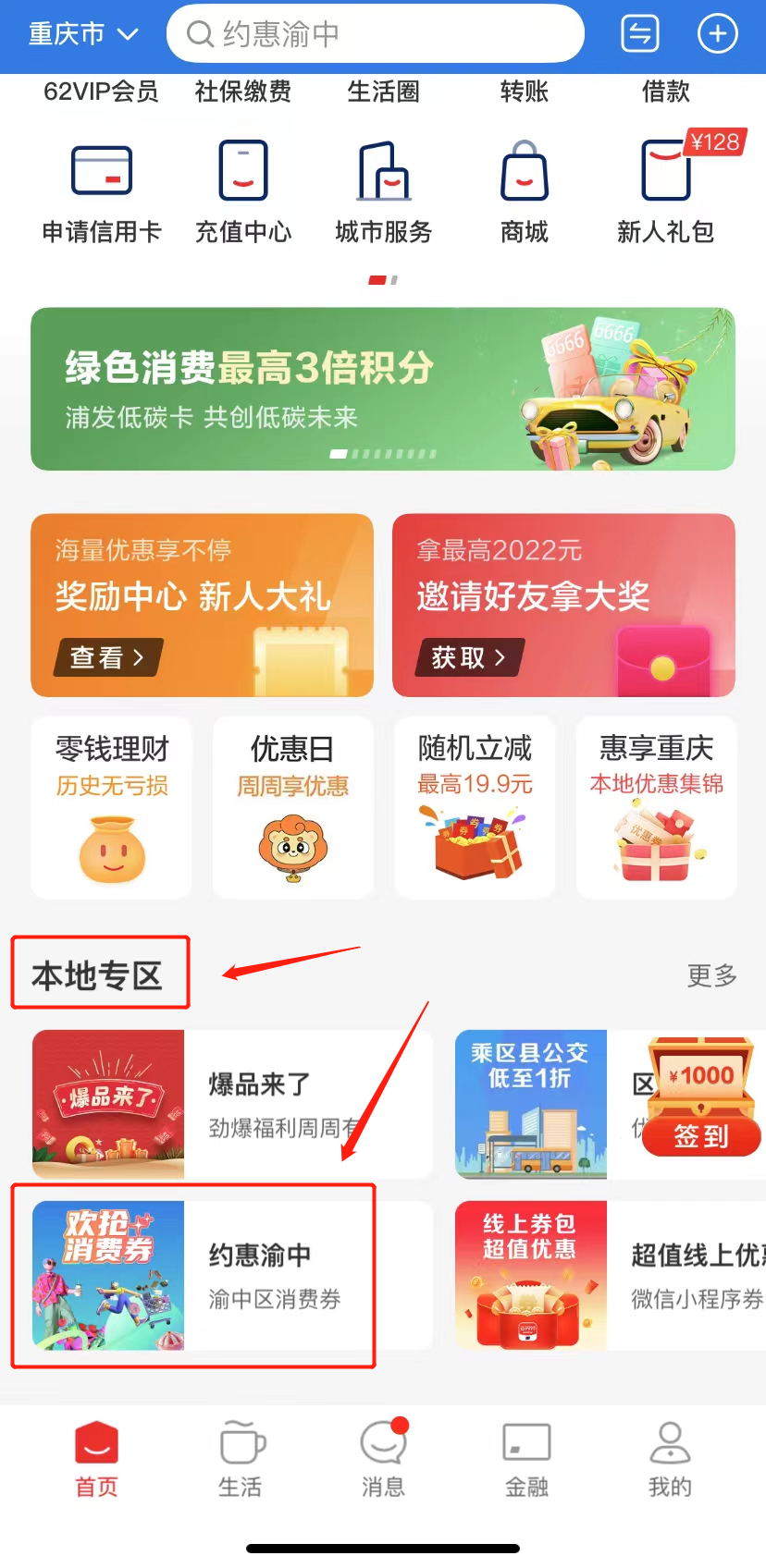Open 申请信用卡 shortcut
Image resolution: width=766 pixels, height=1568 pixels.
(x=102, y=191)
